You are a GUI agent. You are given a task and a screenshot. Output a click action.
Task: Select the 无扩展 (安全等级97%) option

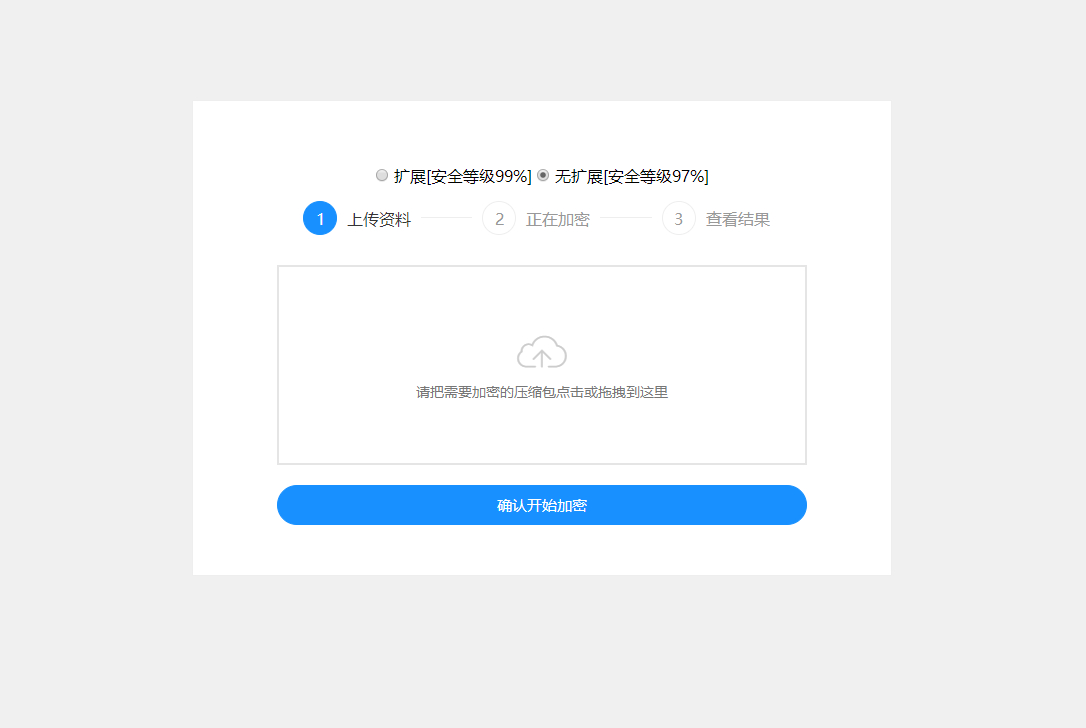pyautogui.click(x=543, y=176)
